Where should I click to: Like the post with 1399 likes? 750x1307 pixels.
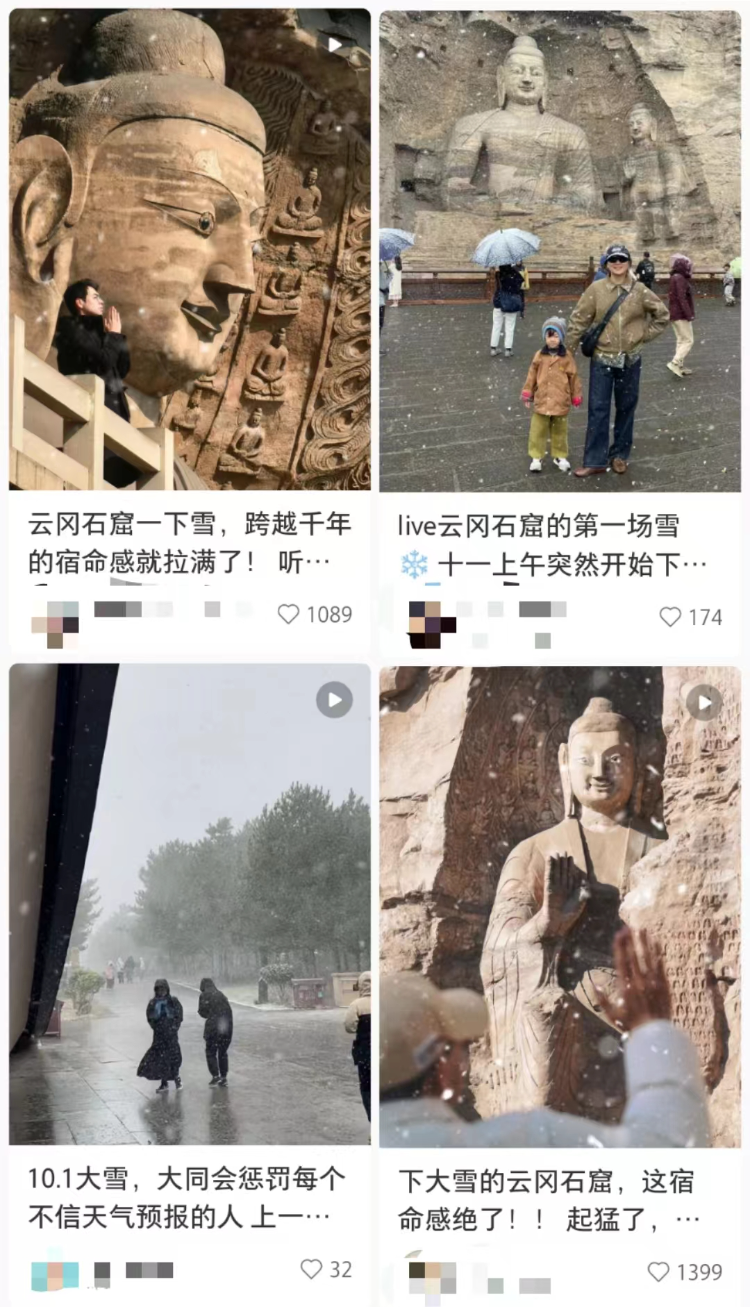pyautogui.click(x=659, y=1272)
